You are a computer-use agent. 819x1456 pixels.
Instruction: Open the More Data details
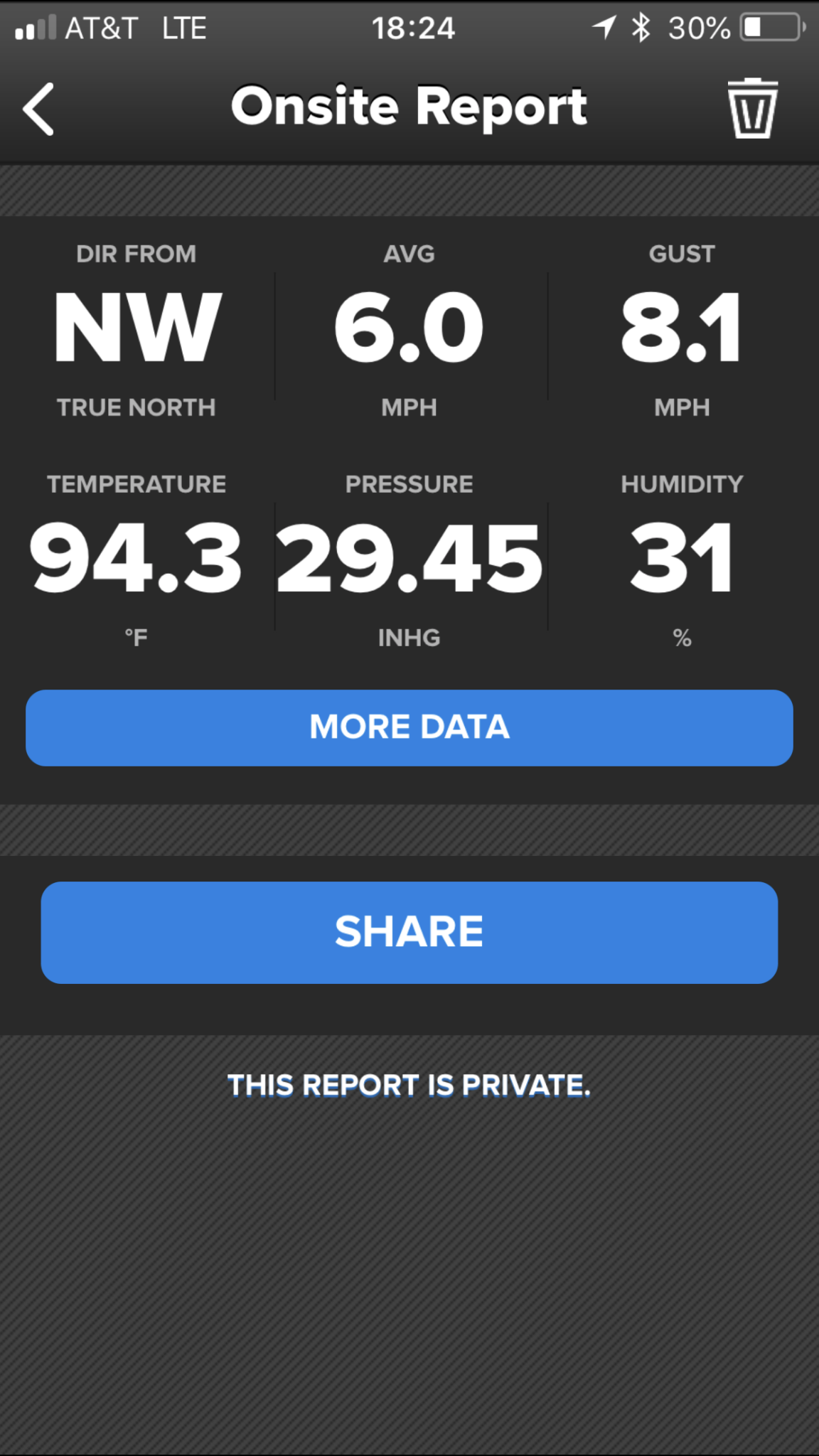pyautogui.click(x=409, y=727)
